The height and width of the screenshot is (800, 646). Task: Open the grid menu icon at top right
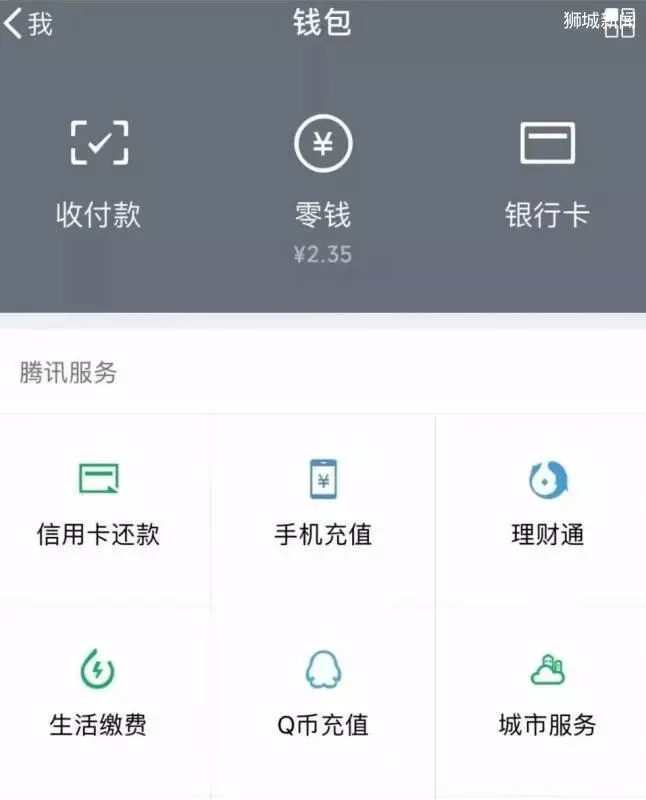pos(620,23)
